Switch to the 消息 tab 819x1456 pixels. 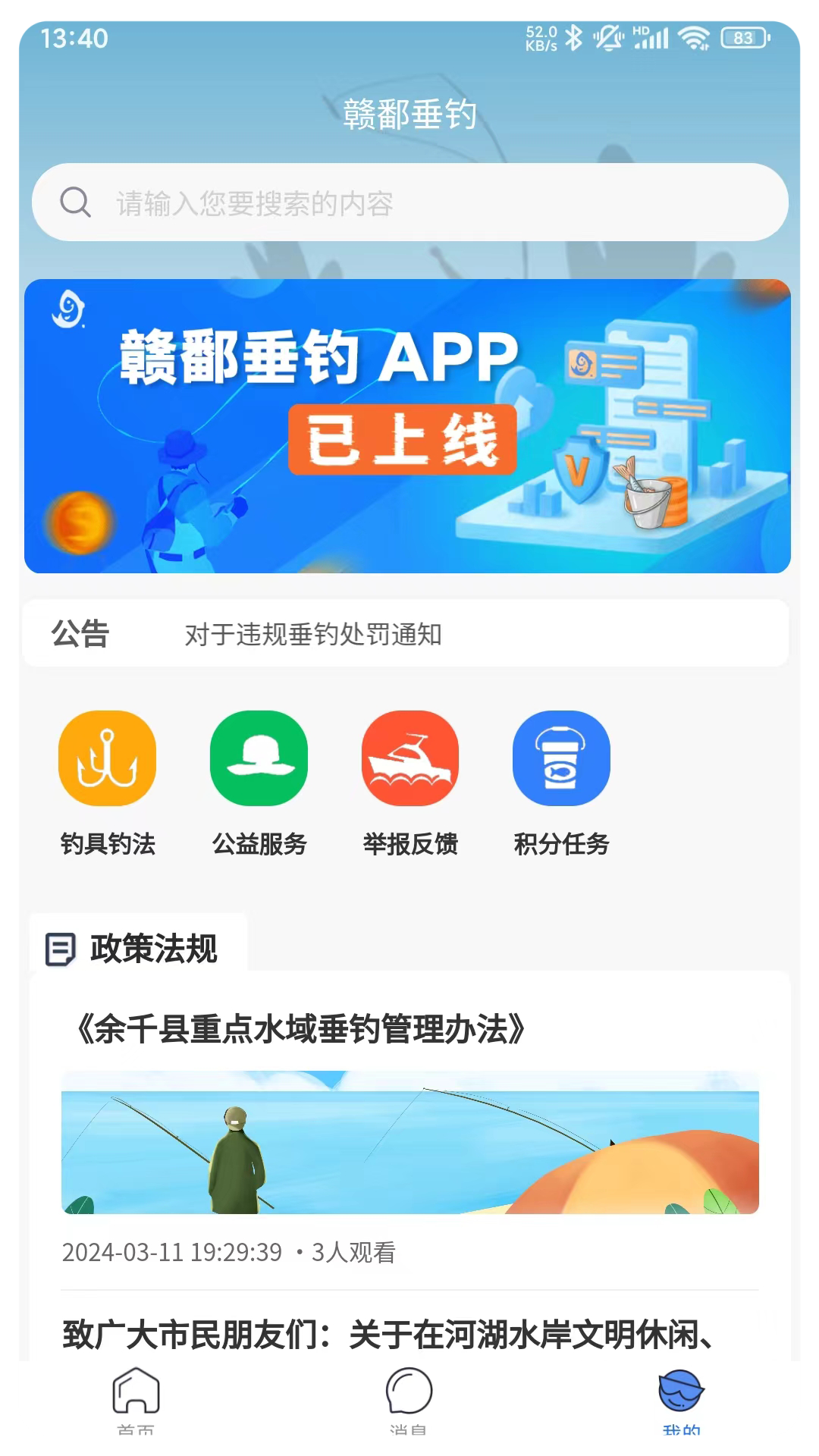(409, 1399)
